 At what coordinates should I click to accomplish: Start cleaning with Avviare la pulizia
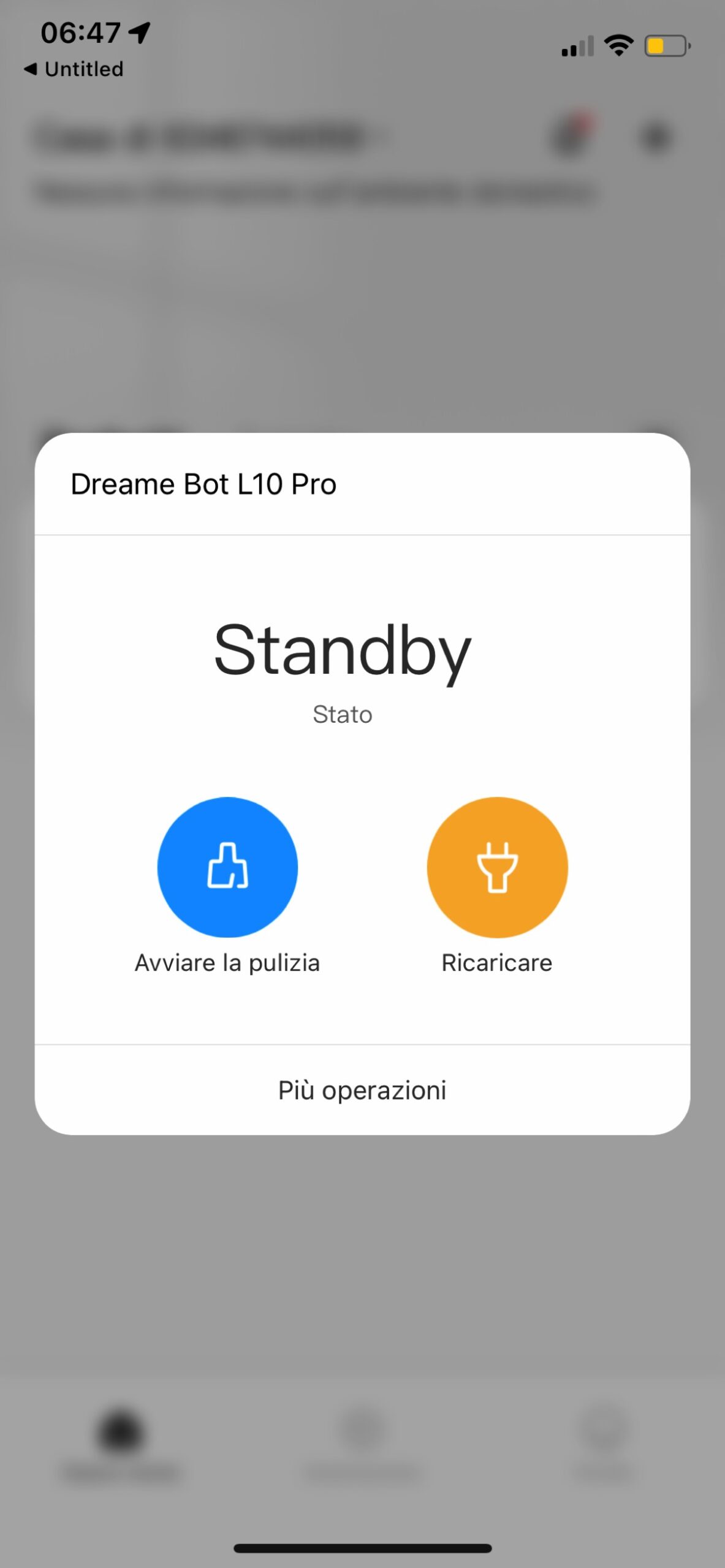pos(227,867)
